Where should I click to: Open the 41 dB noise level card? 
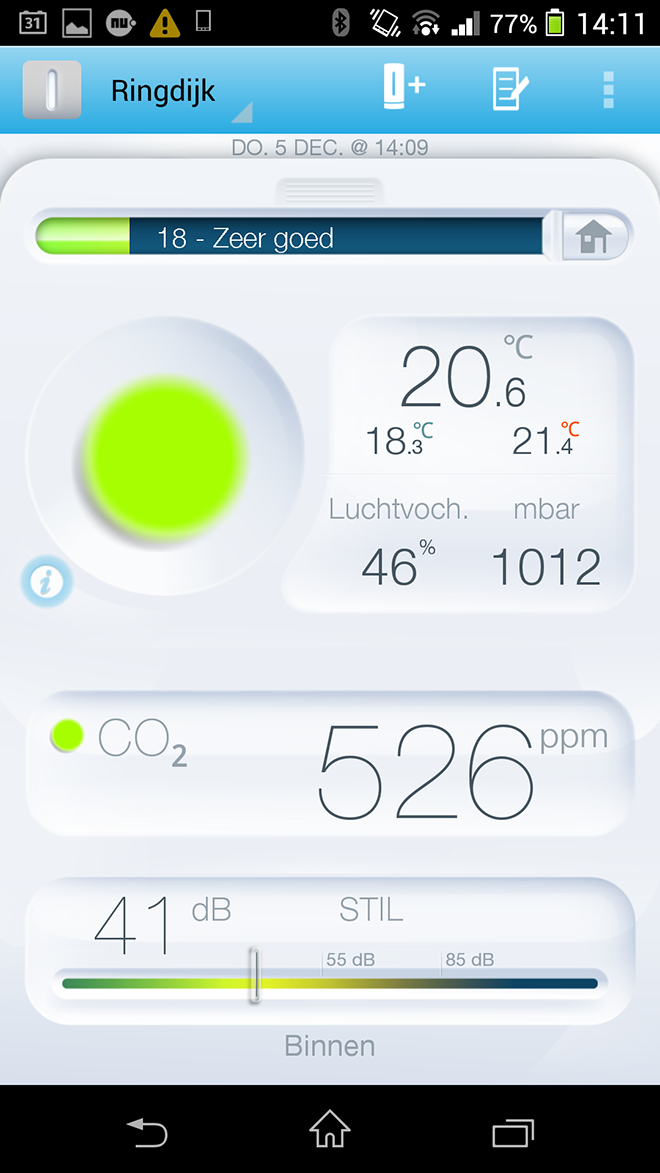coord(329,950)
